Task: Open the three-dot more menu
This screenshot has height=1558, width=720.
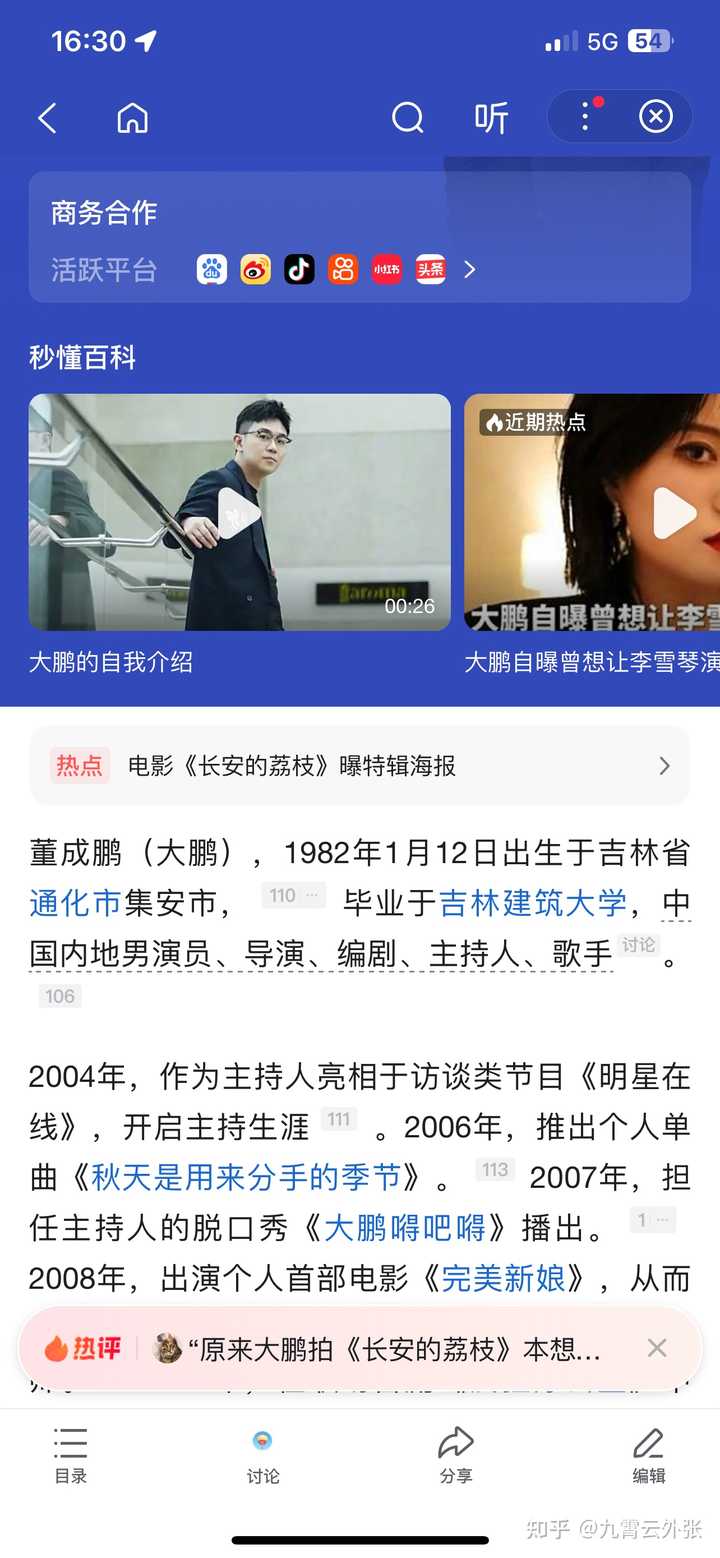Action: pyautogui.click(x=586, y=117)
